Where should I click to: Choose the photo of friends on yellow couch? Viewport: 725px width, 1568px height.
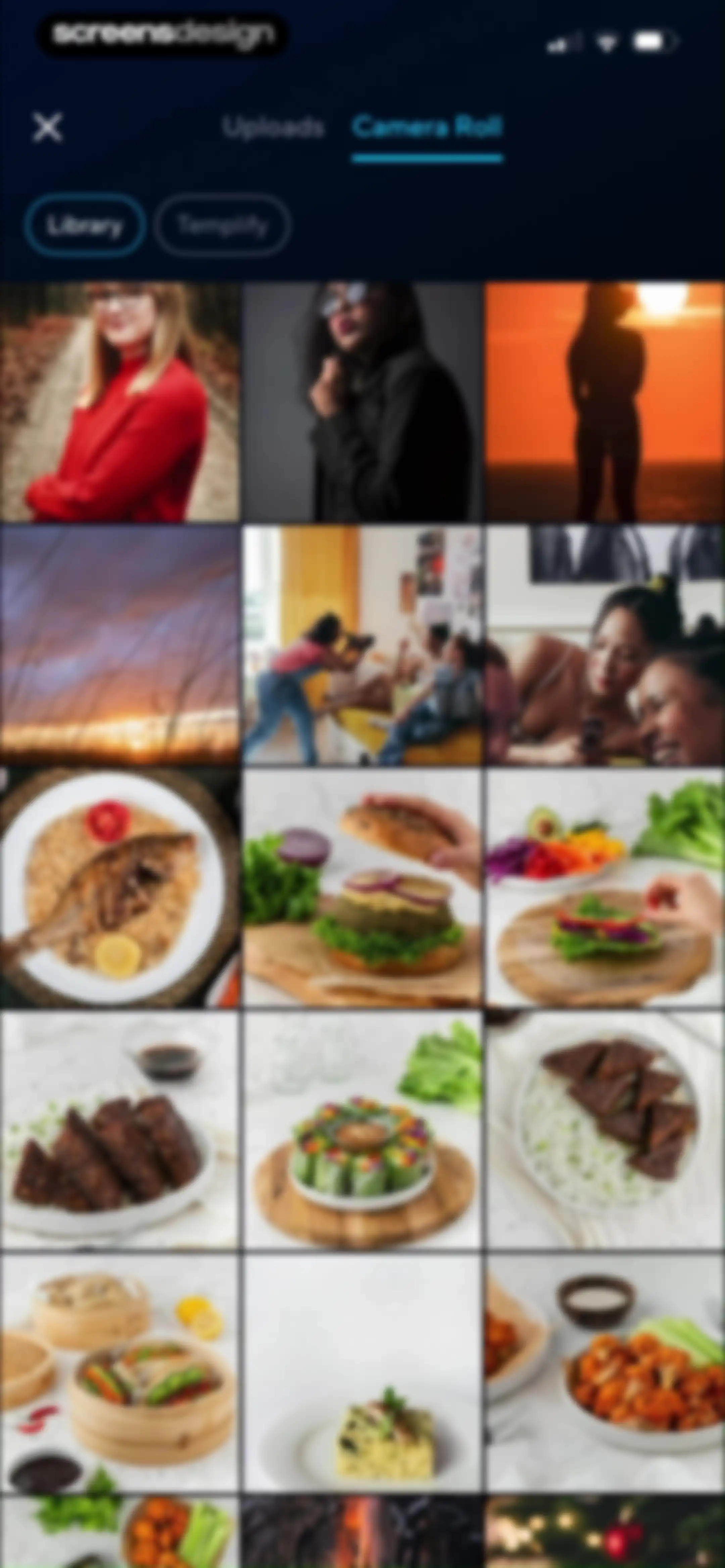(x=362, y=645)
